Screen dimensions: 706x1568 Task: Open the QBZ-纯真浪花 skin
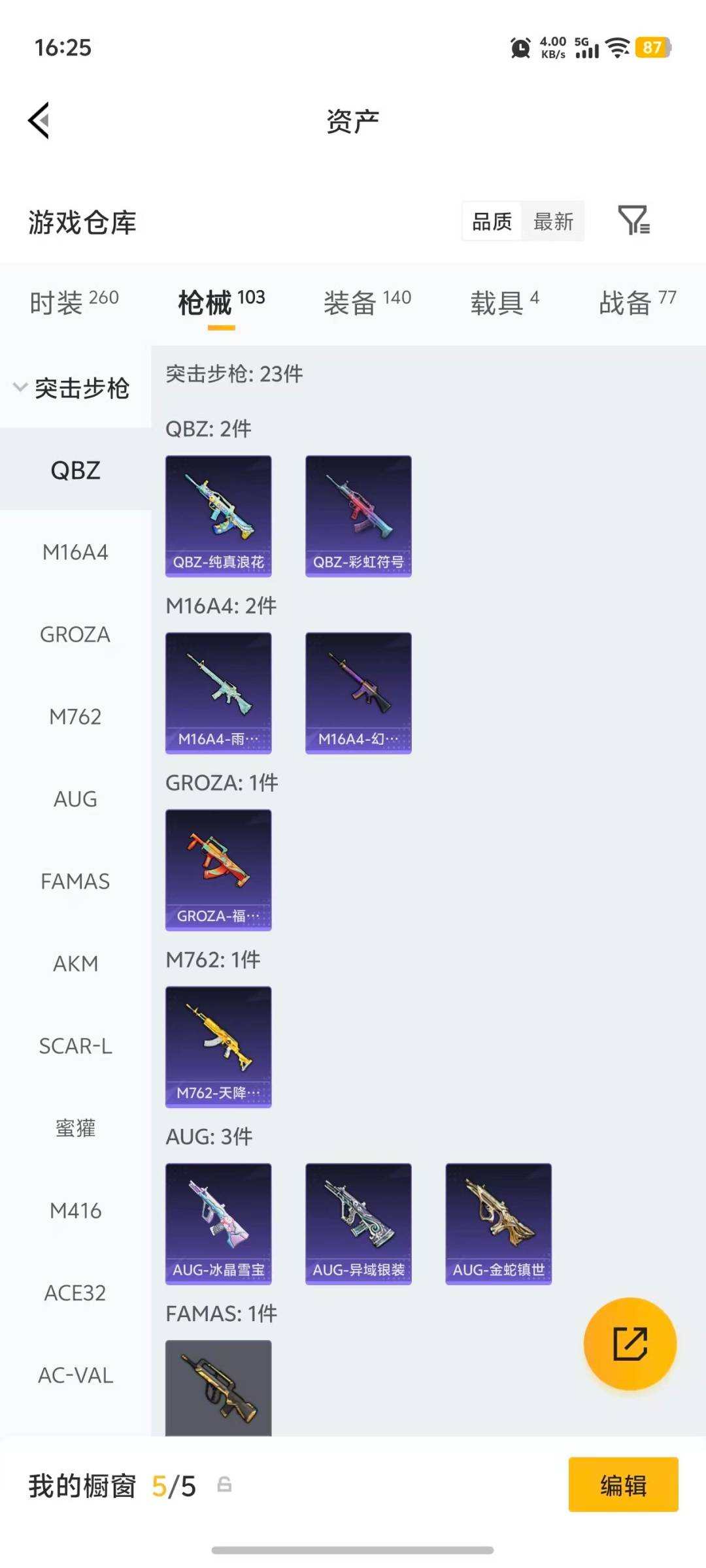click(x=218, y=515)
